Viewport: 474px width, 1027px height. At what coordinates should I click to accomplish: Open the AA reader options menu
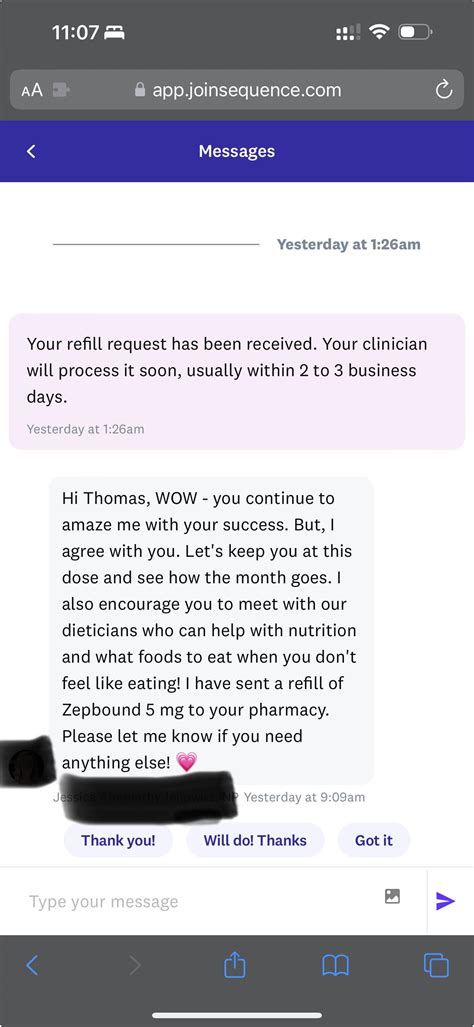click(x=32, y=90)
